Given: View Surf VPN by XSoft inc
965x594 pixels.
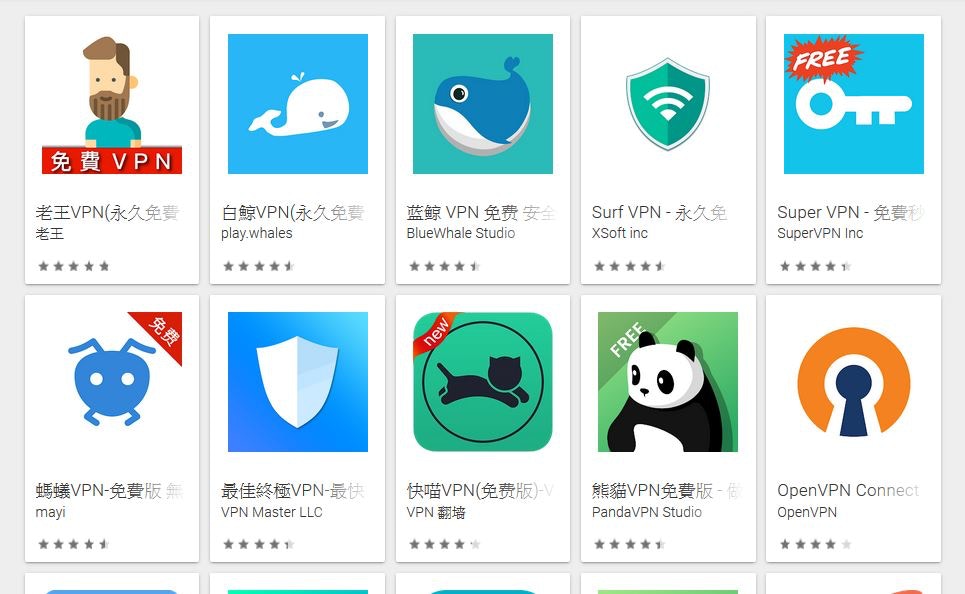Looking at the screenshot, I should (667, 105).
